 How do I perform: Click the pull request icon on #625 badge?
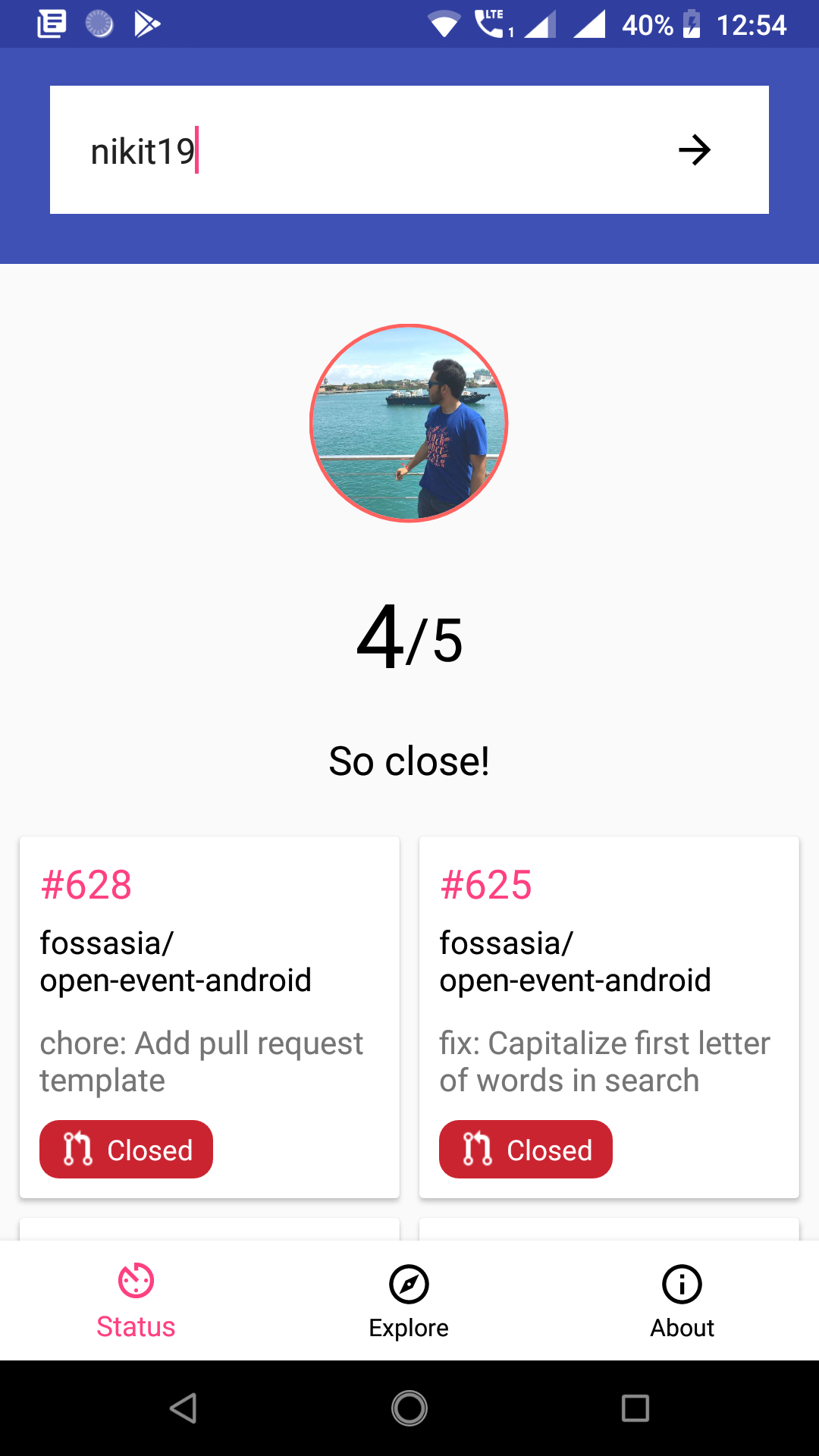coord(479,1149)
